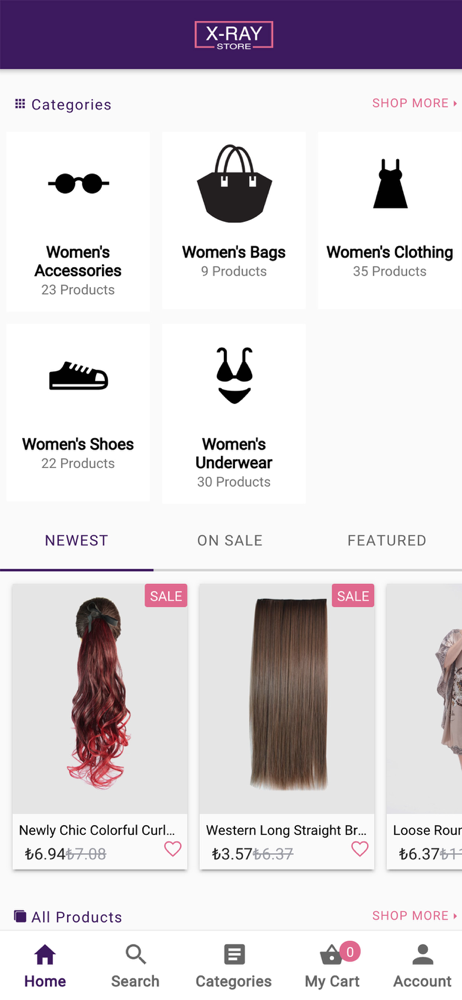
Task: View the Women's Underwear category
Action: [x=234, y=413]
